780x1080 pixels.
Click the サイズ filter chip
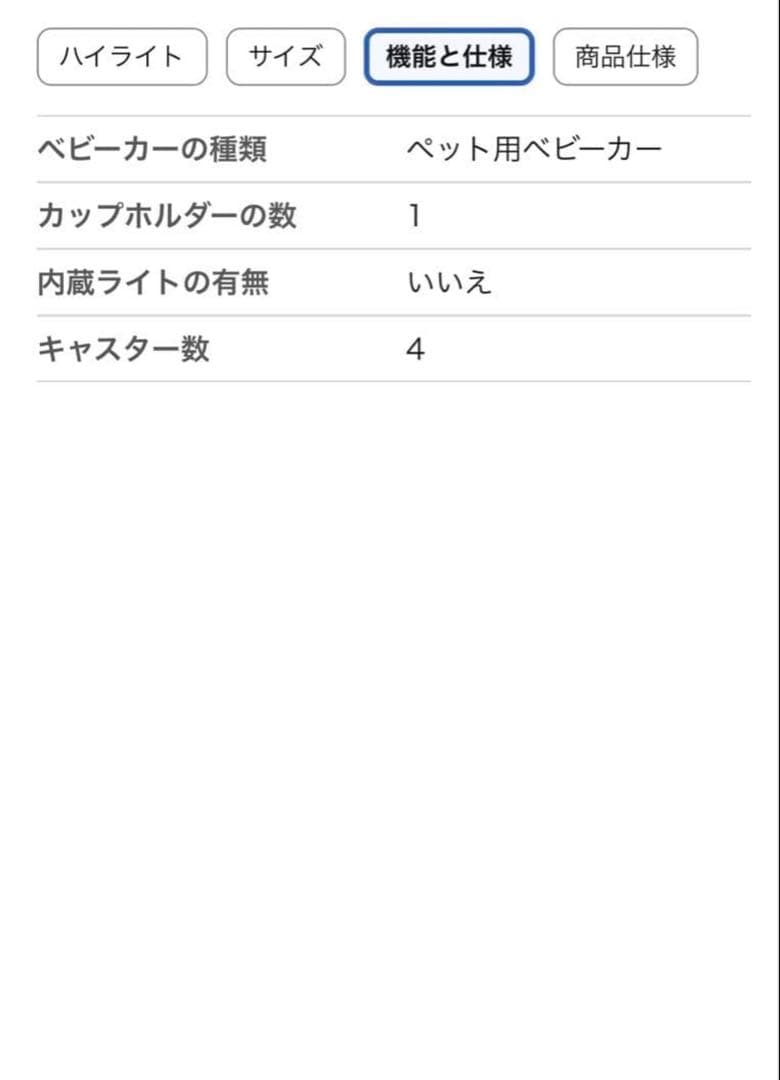[286, 57]
